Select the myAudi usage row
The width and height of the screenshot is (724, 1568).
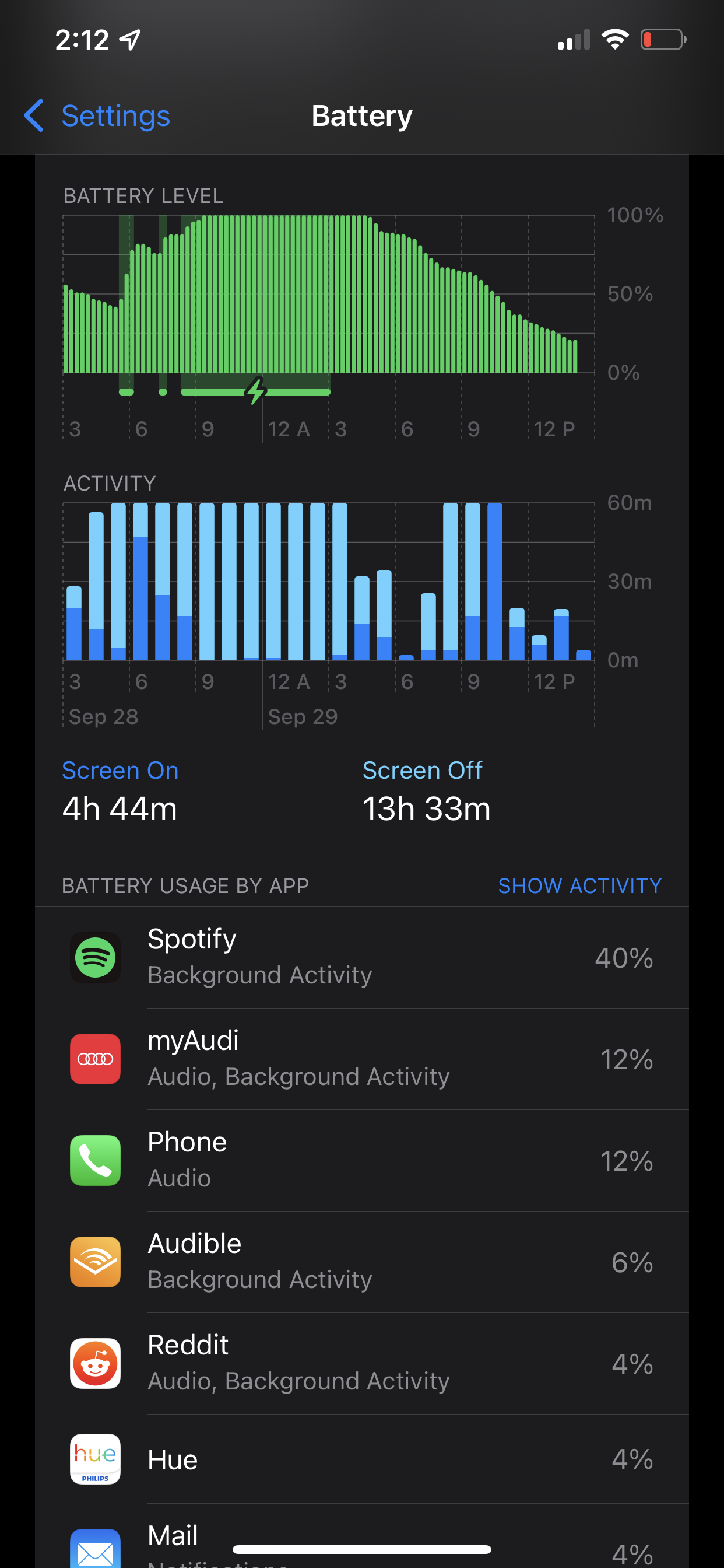362,1059
